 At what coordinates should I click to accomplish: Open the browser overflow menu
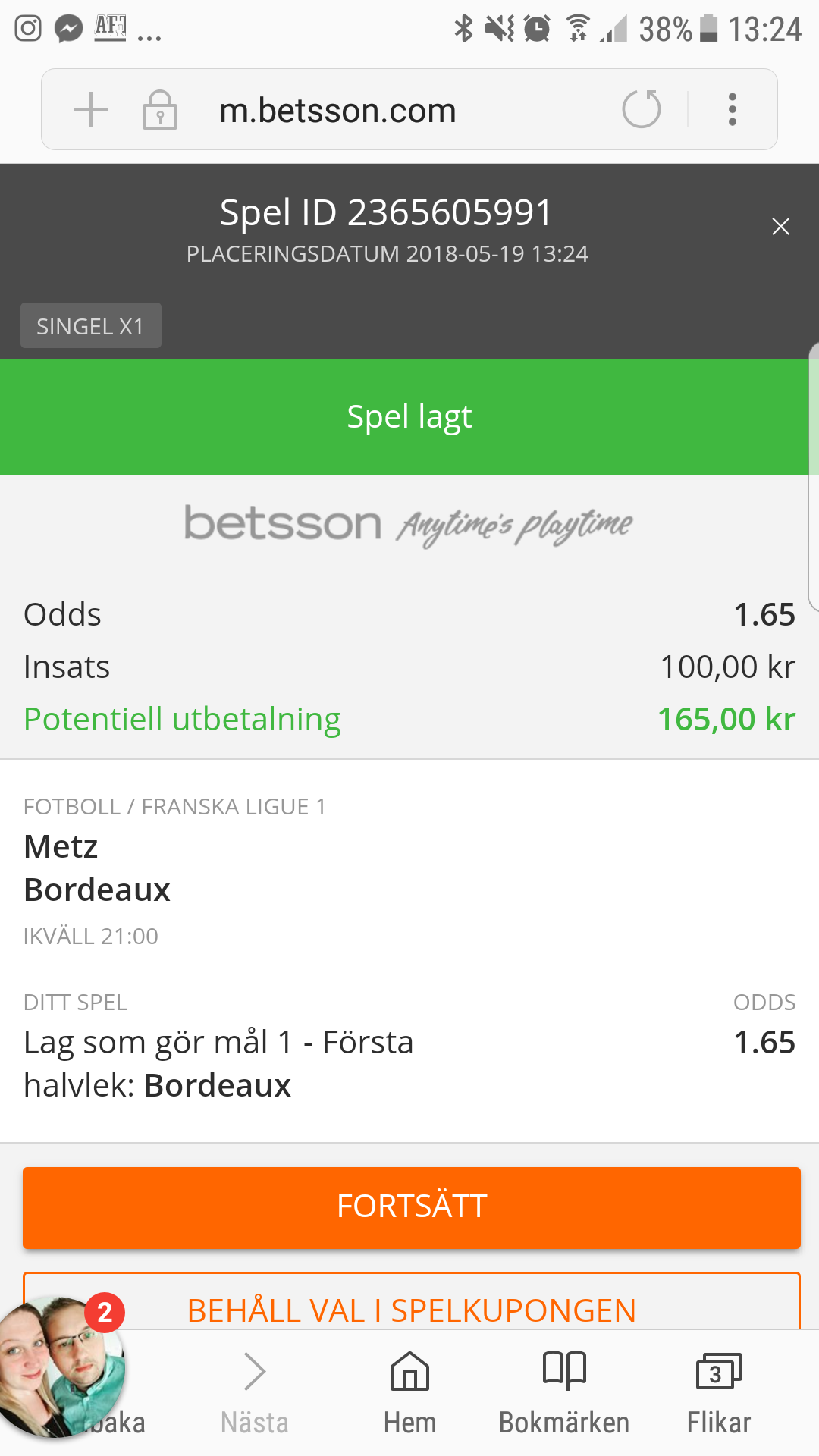(732, 109)
